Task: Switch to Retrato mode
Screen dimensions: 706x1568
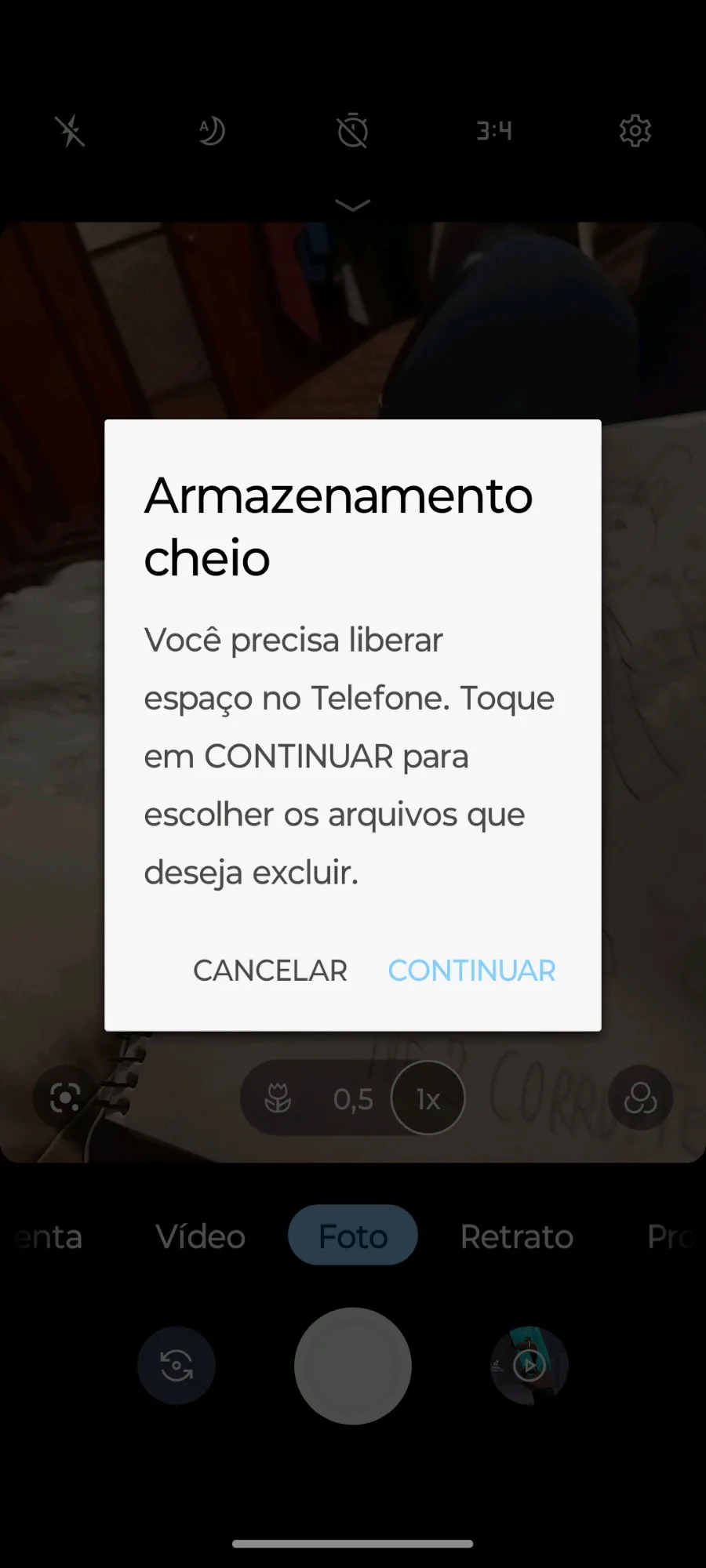Action: pyautogui.click(x=517, y=1236)
